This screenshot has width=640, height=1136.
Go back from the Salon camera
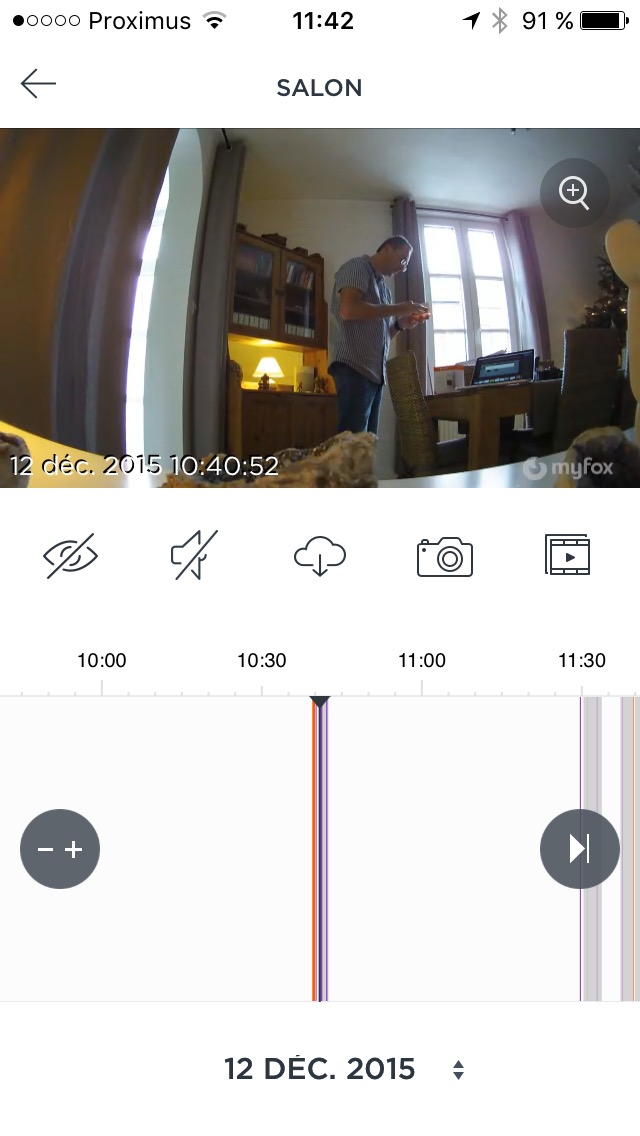click(38, 85)
